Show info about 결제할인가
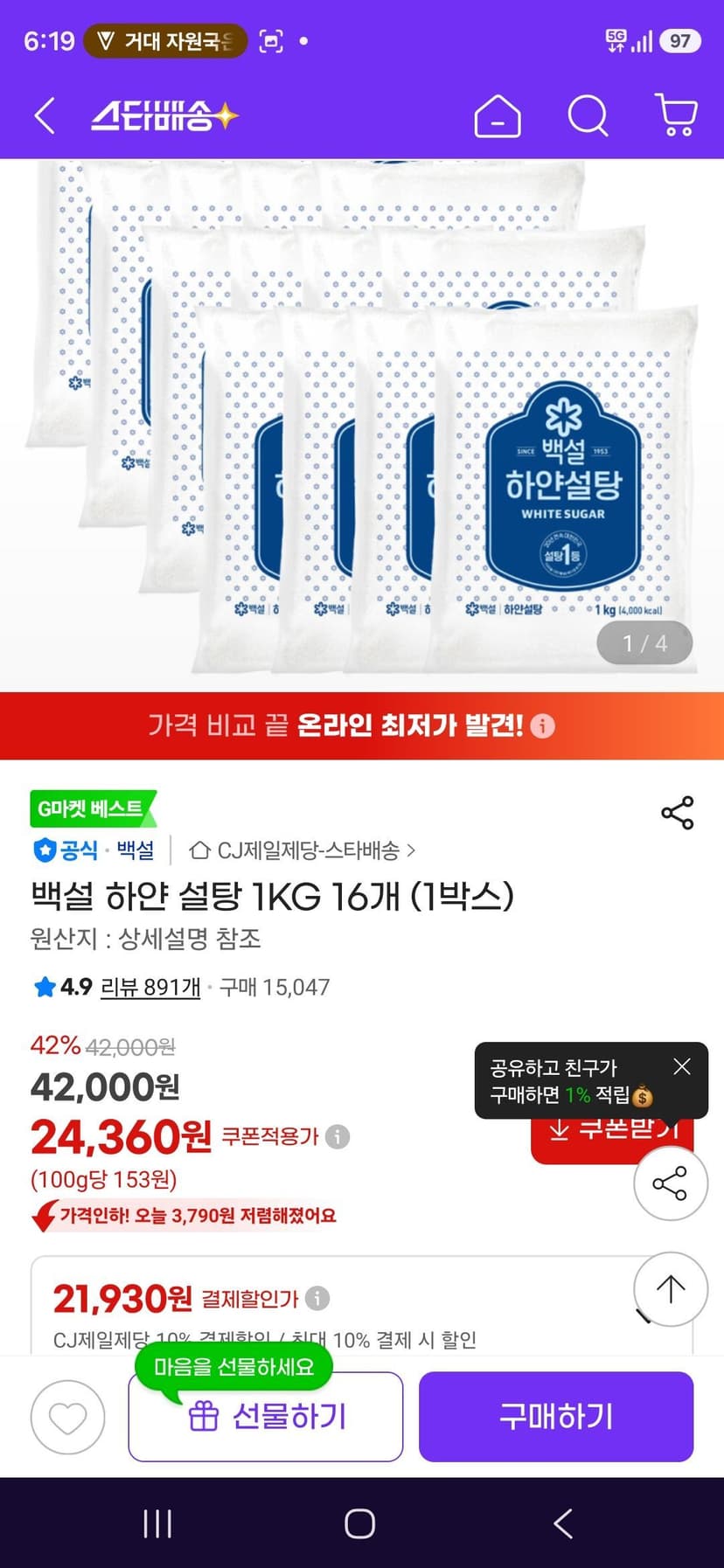 point(317,1298)
